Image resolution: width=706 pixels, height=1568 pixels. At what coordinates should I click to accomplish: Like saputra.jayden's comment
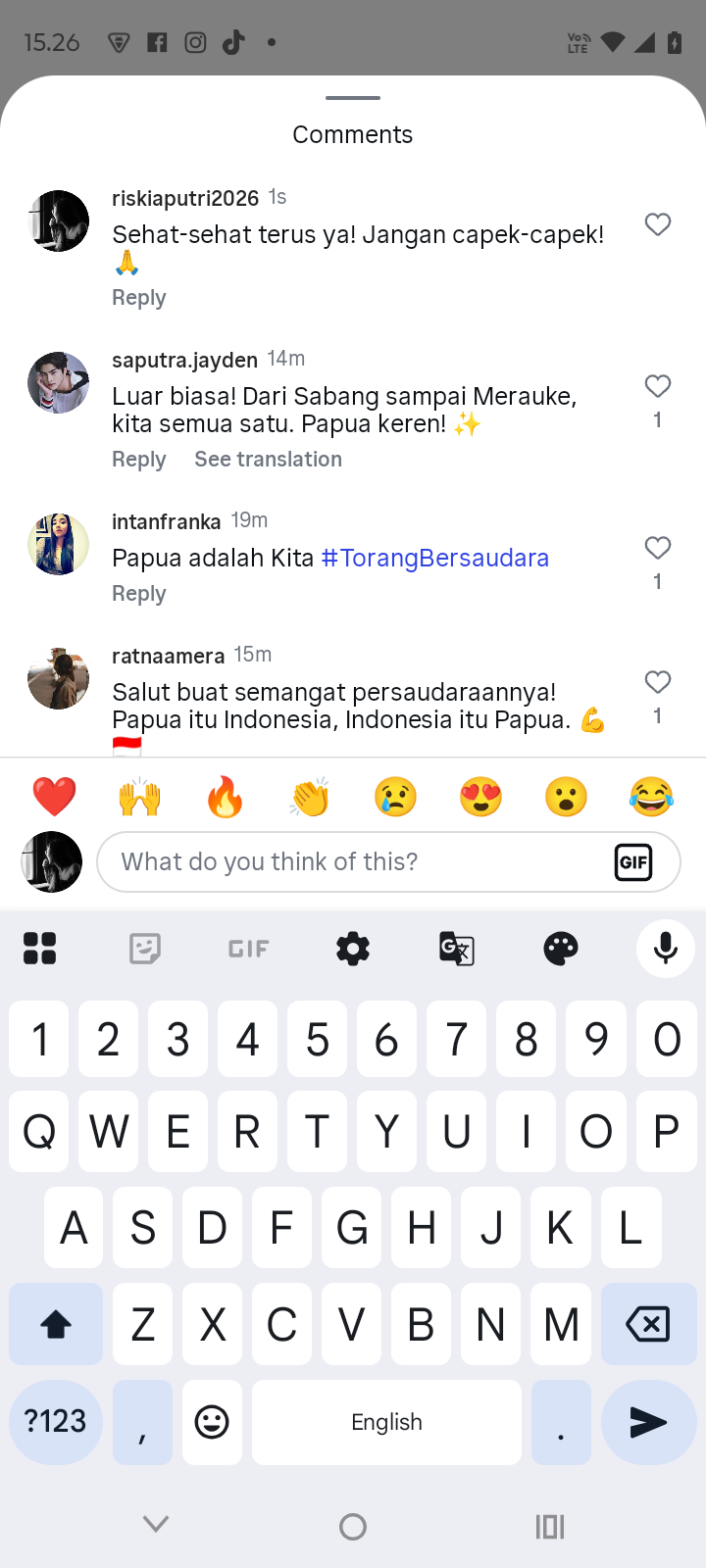pyautogui.click(x=658, y=386)
